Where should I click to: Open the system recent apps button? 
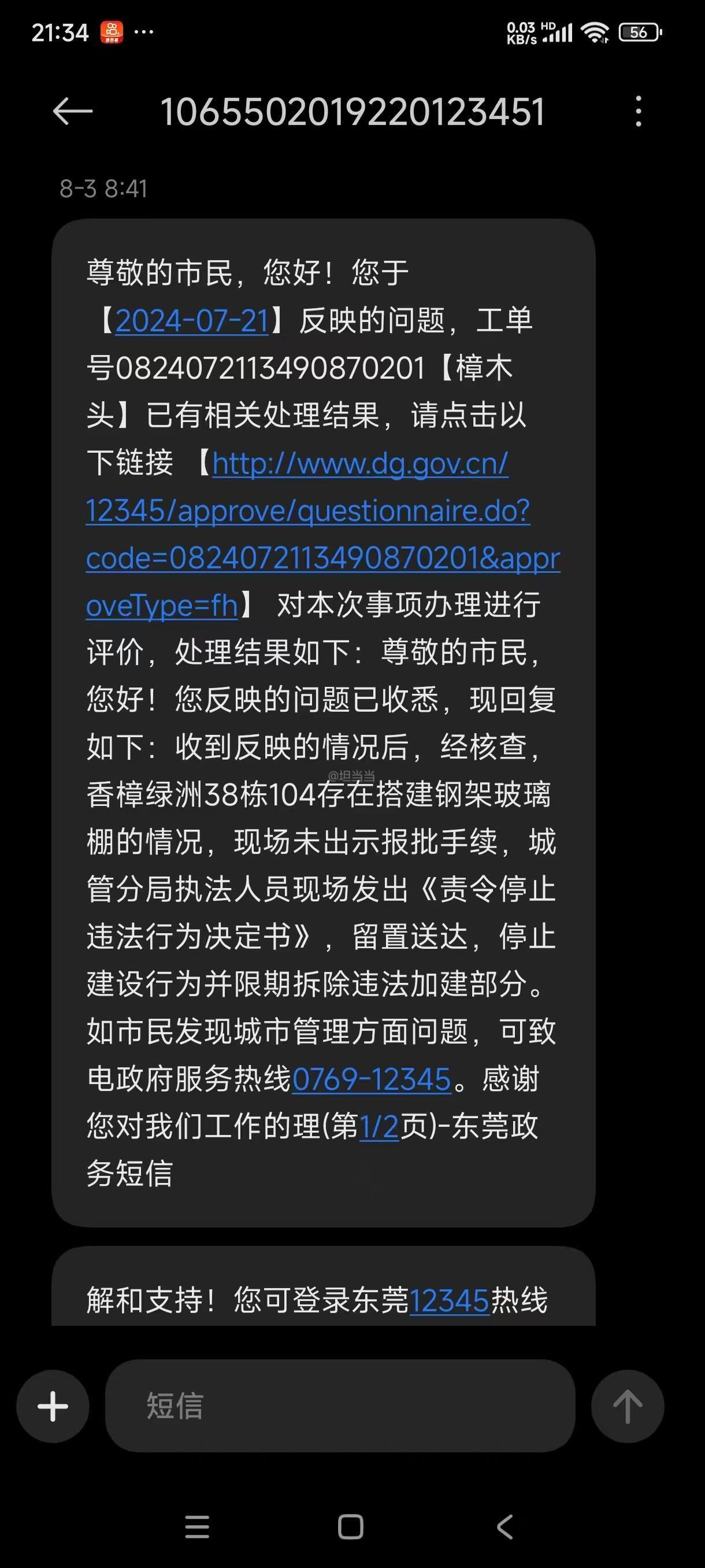point(197,1526)
